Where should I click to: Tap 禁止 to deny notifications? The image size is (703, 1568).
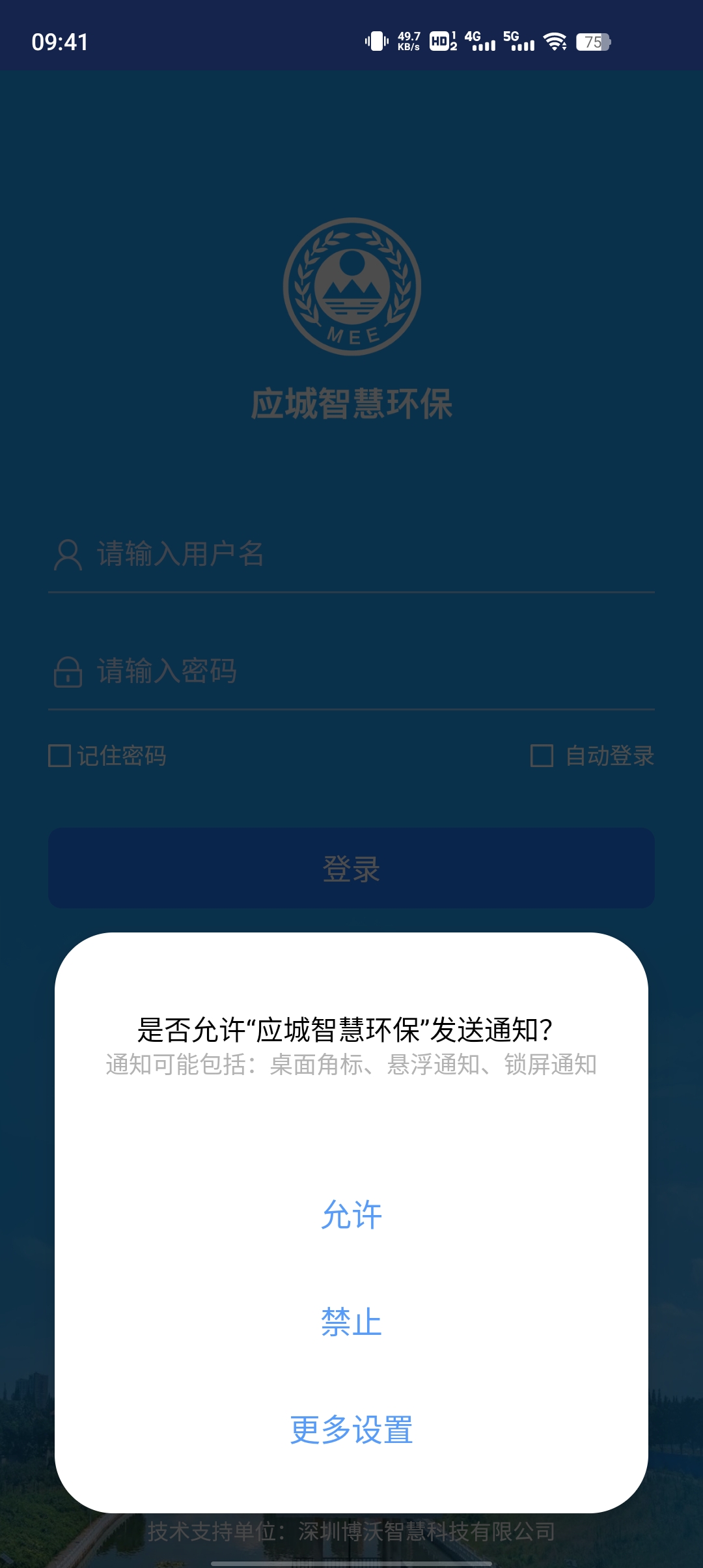tap(351, 1322)
